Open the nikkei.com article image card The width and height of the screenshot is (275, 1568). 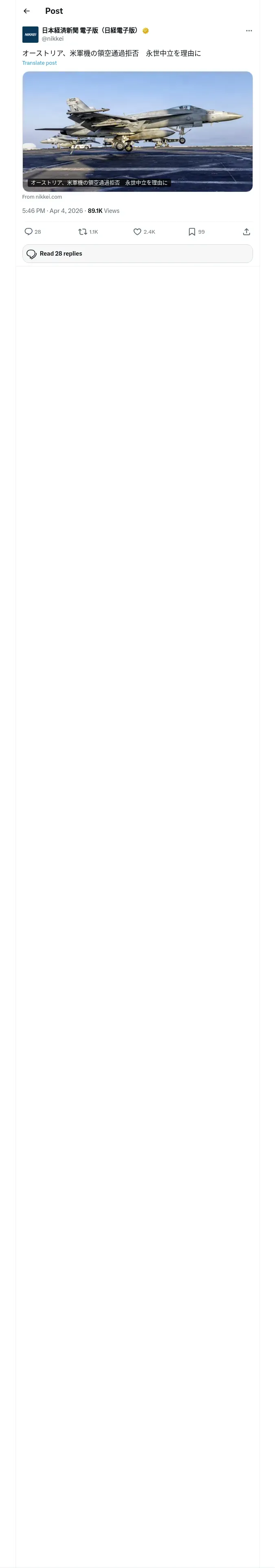(138, 131)
